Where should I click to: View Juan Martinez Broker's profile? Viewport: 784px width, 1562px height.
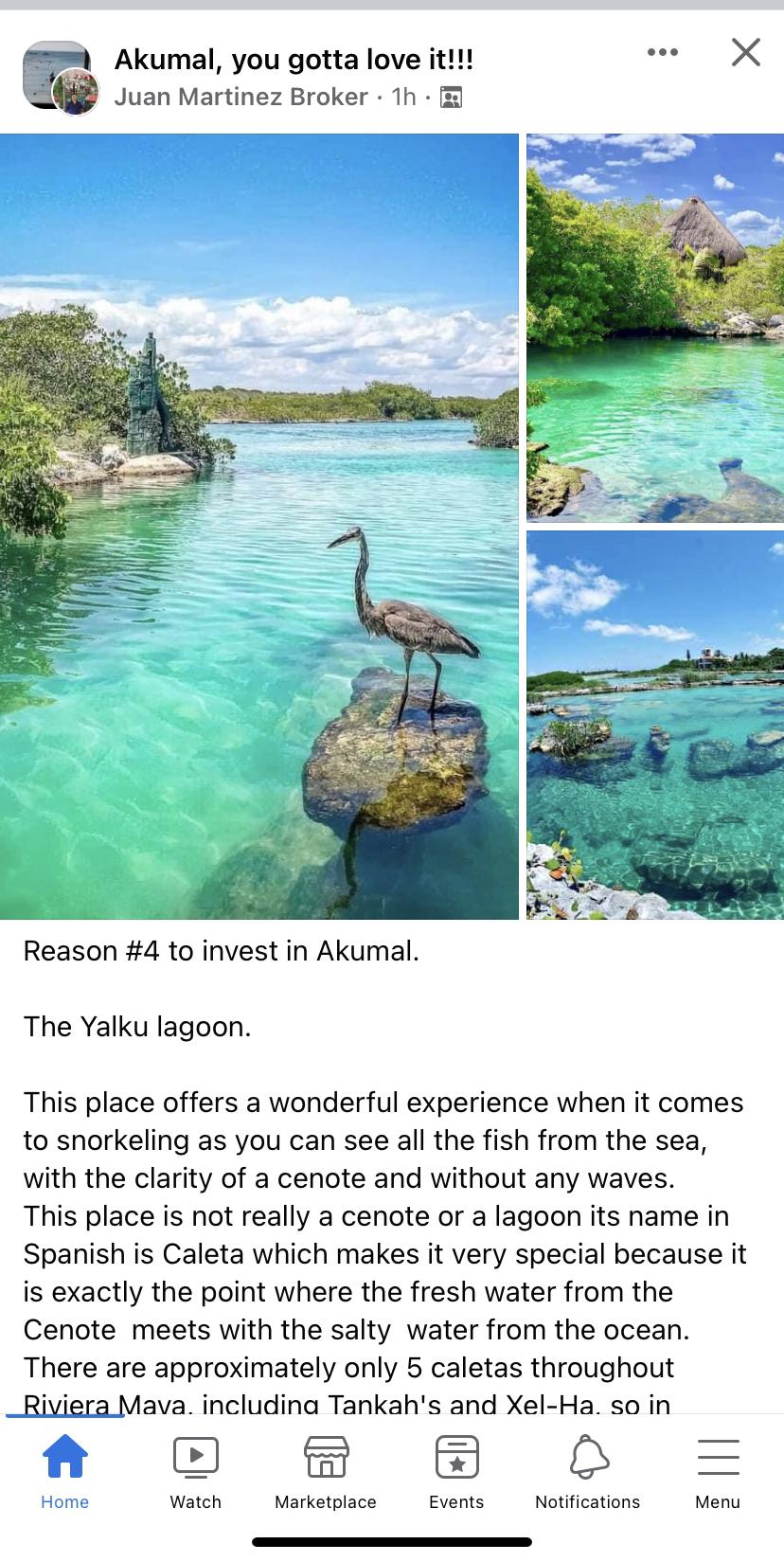point(241,97)
